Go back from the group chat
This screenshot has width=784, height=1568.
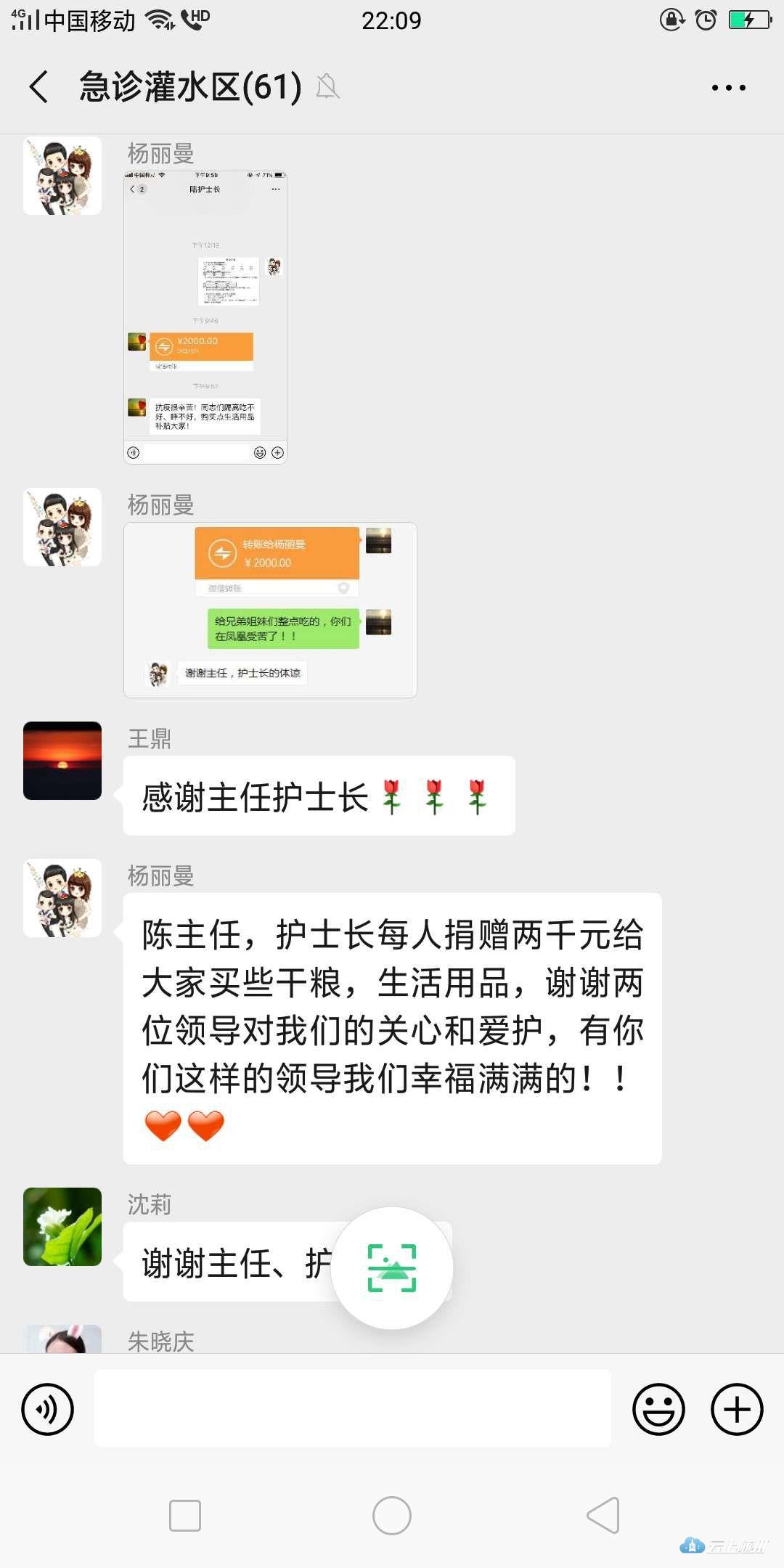coord(39,87)
